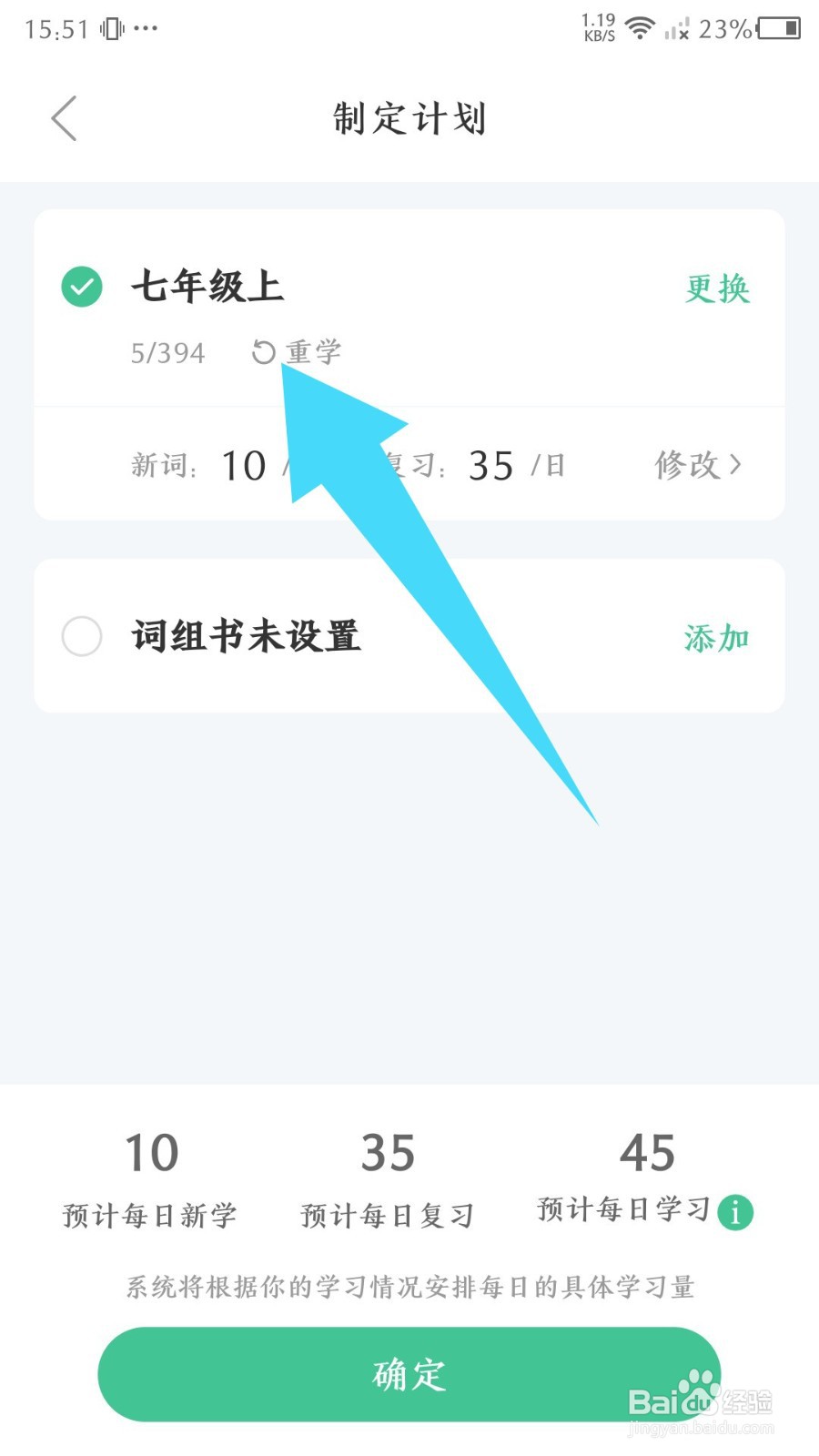Screen dimensions: 819x1456
Task: Tap 添加 to add a phrase book
Action: tap(715, 636)
